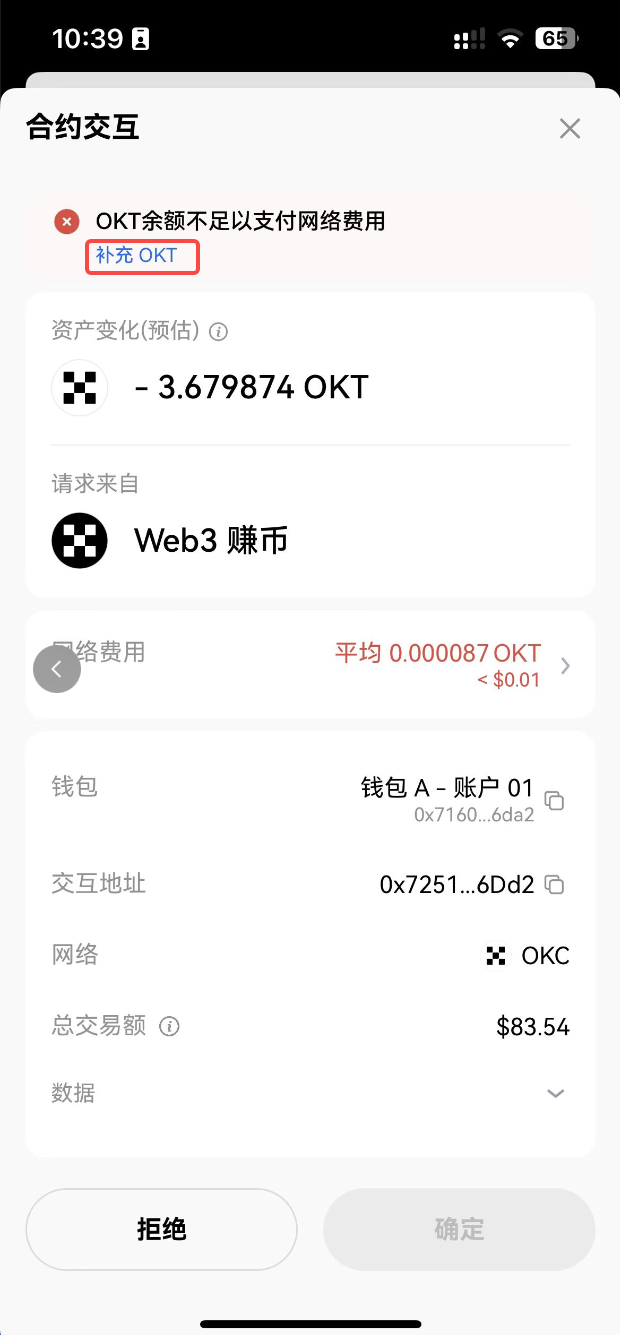Expand the 数据 section
The image size is (620, 1335).
pyautogui.click(x=556, y=1093)
